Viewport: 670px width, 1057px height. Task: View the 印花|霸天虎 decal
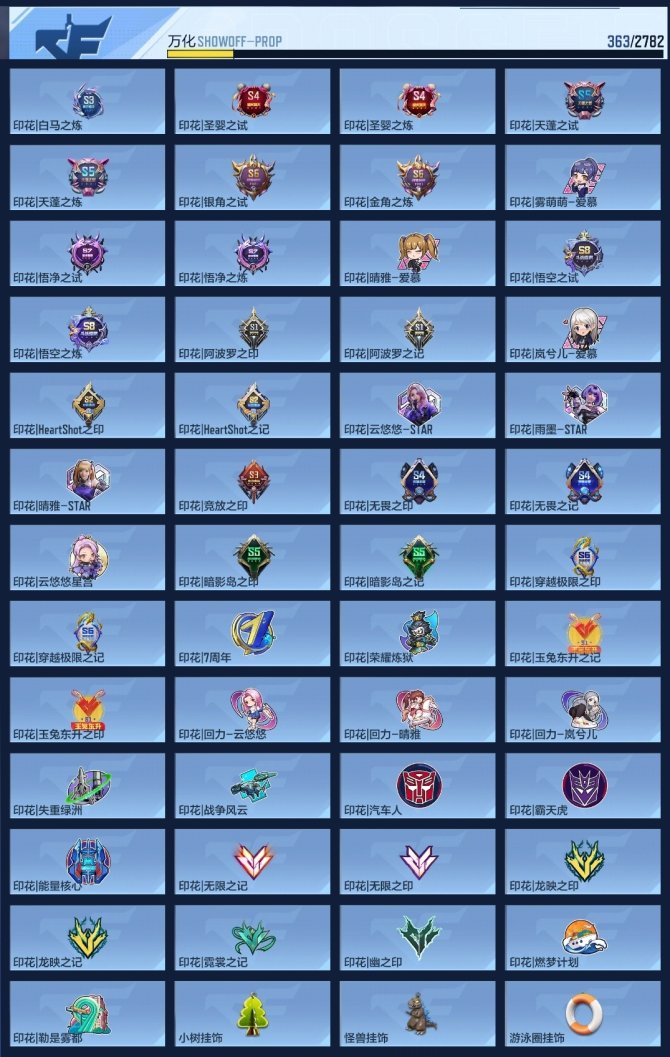pyautogui.click(x=583, y=785)
